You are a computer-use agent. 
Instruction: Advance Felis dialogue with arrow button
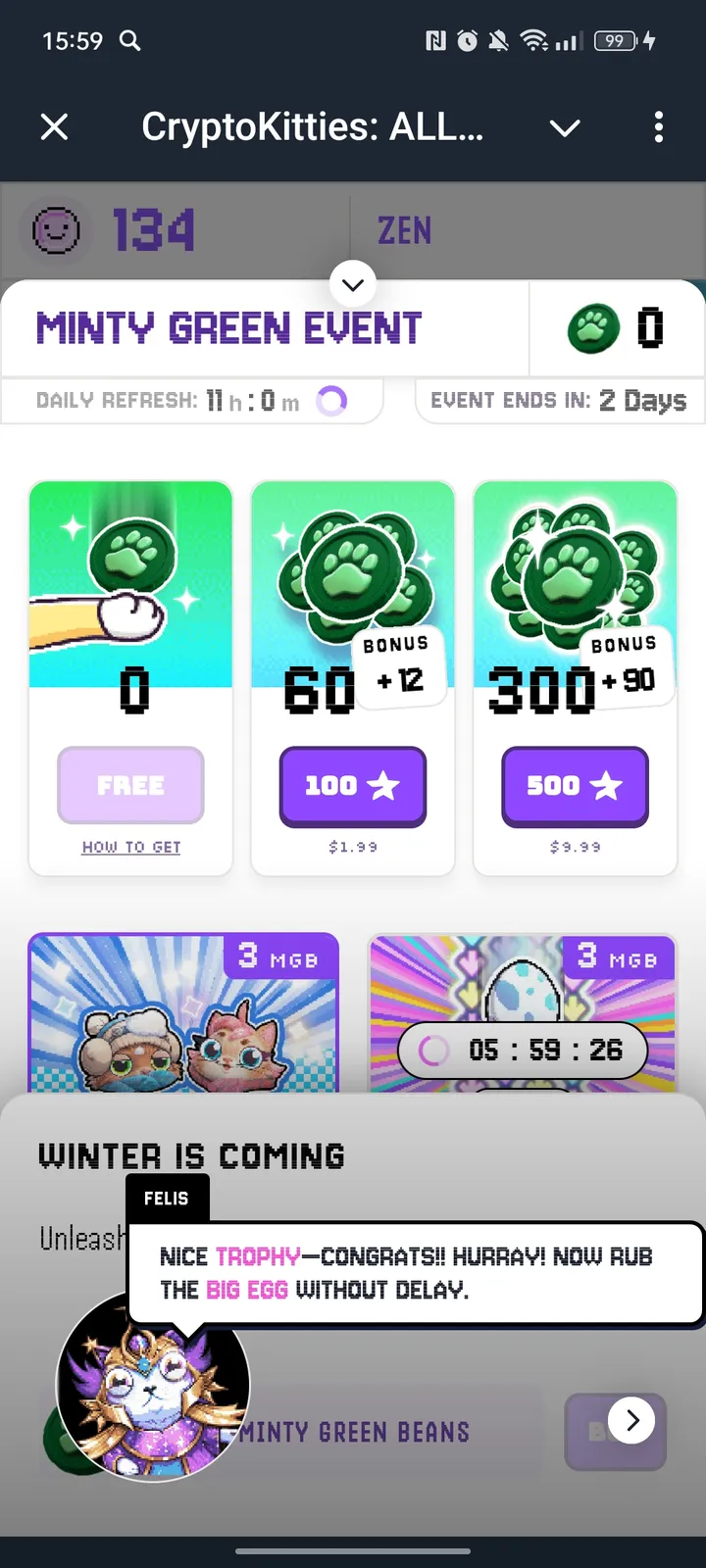(x=632, y=1420)
